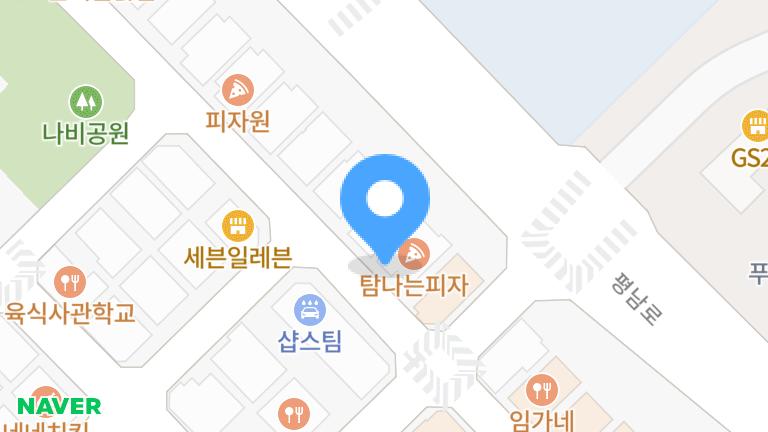768x432 pixels.
Task: Open the 피자원 restaurant marker
Action: pyautogui.click(x=238, y=91)
